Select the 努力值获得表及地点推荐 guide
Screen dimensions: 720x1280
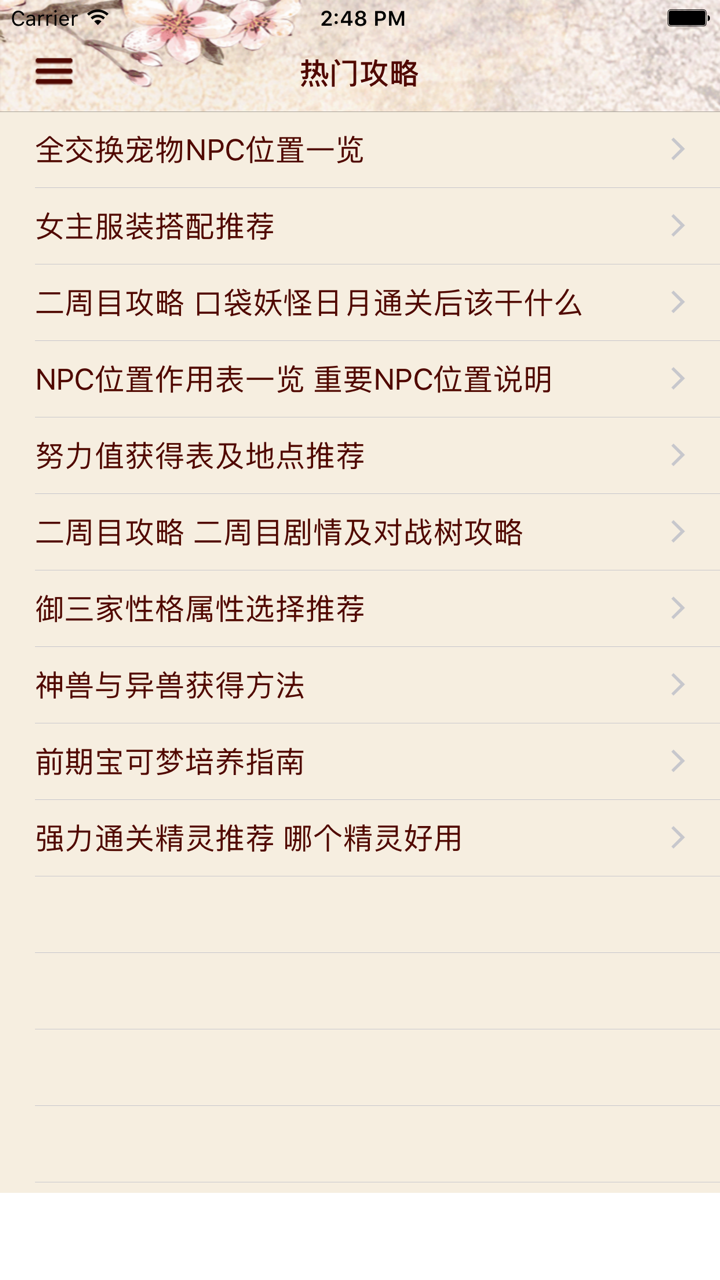coord(200,456)
